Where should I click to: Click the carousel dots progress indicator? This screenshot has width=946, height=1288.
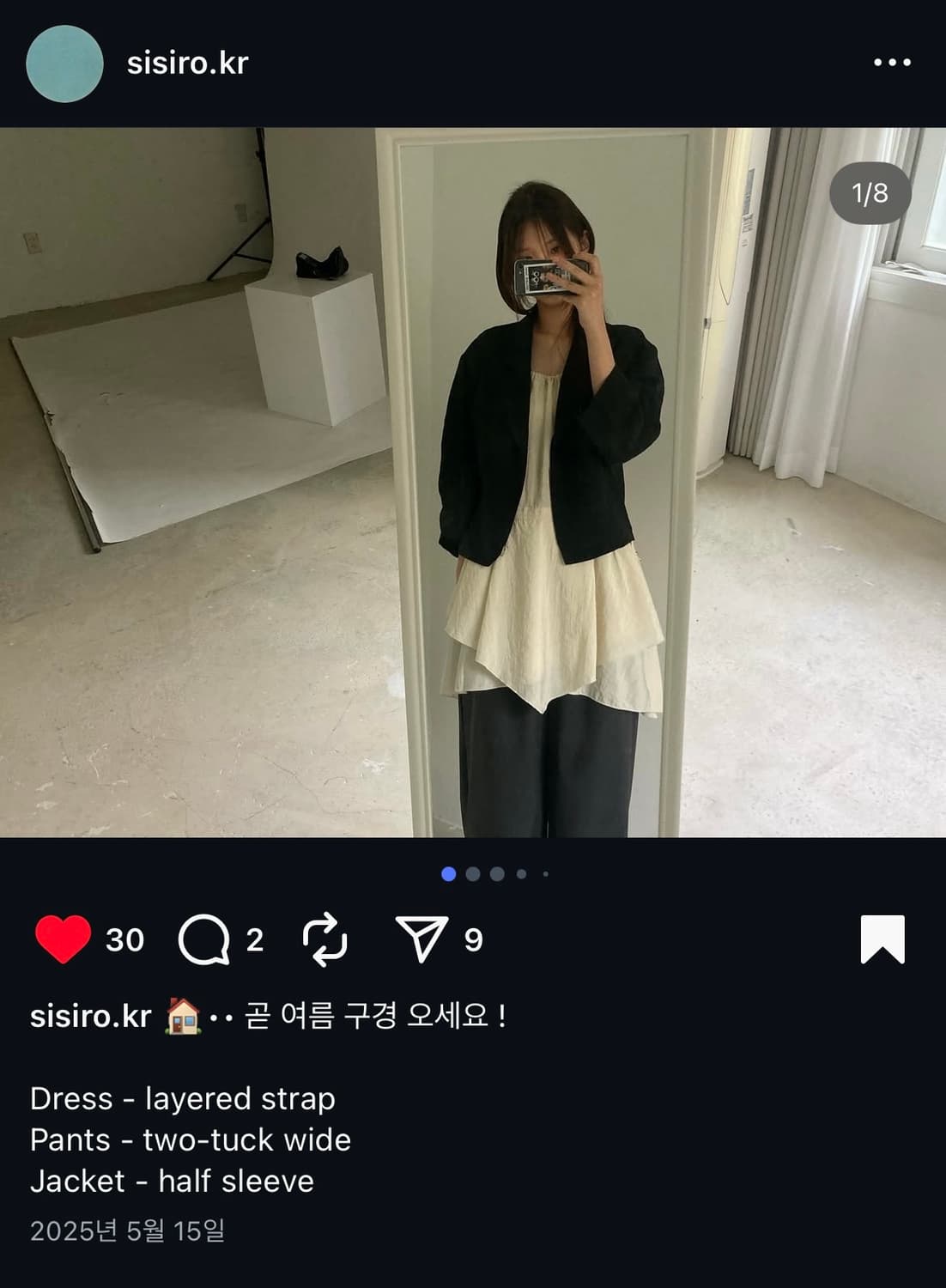pyautogui.click(x=494, y=872)
